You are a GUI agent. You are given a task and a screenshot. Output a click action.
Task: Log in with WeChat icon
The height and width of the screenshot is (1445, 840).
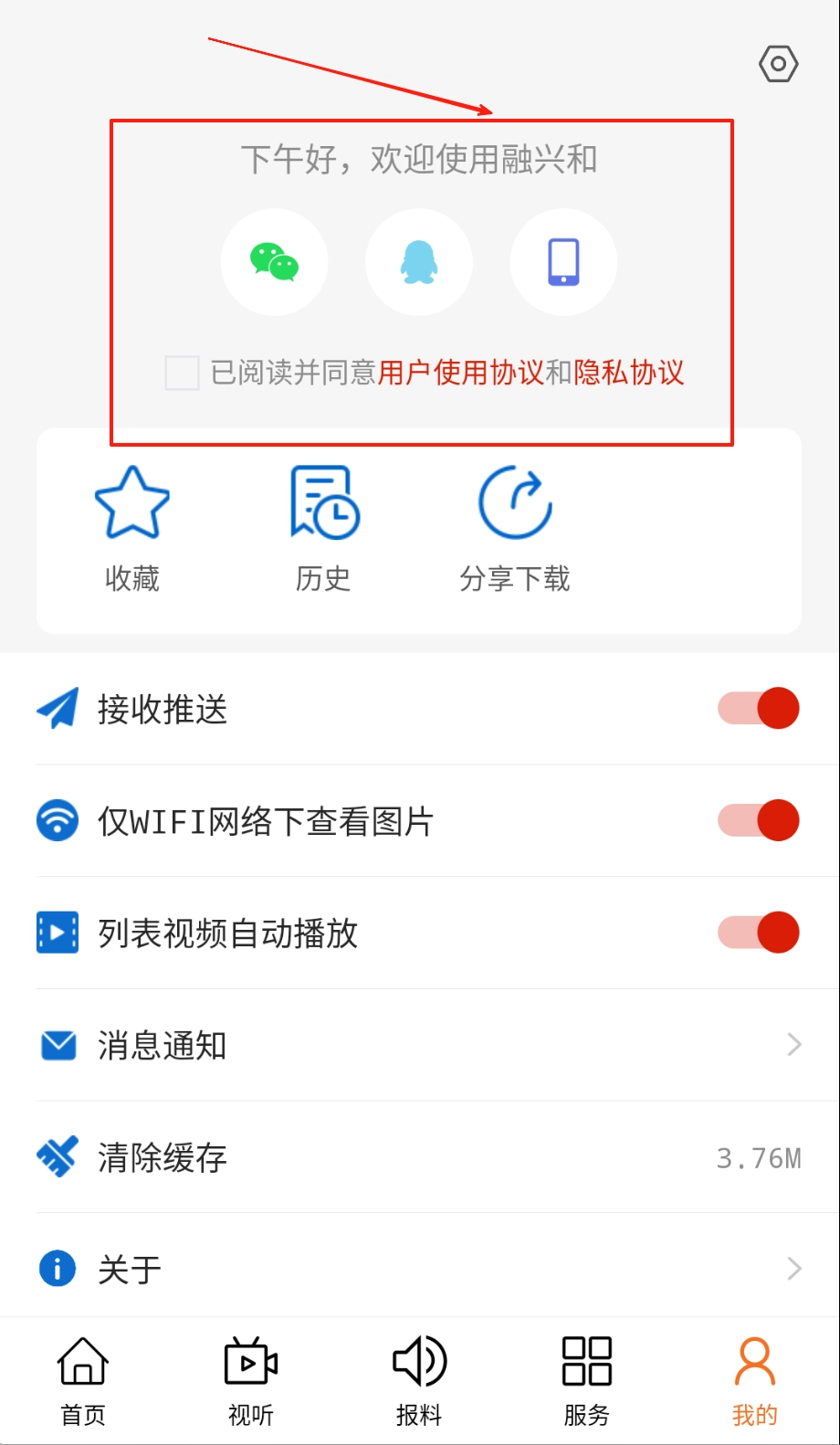click(274, 262)
